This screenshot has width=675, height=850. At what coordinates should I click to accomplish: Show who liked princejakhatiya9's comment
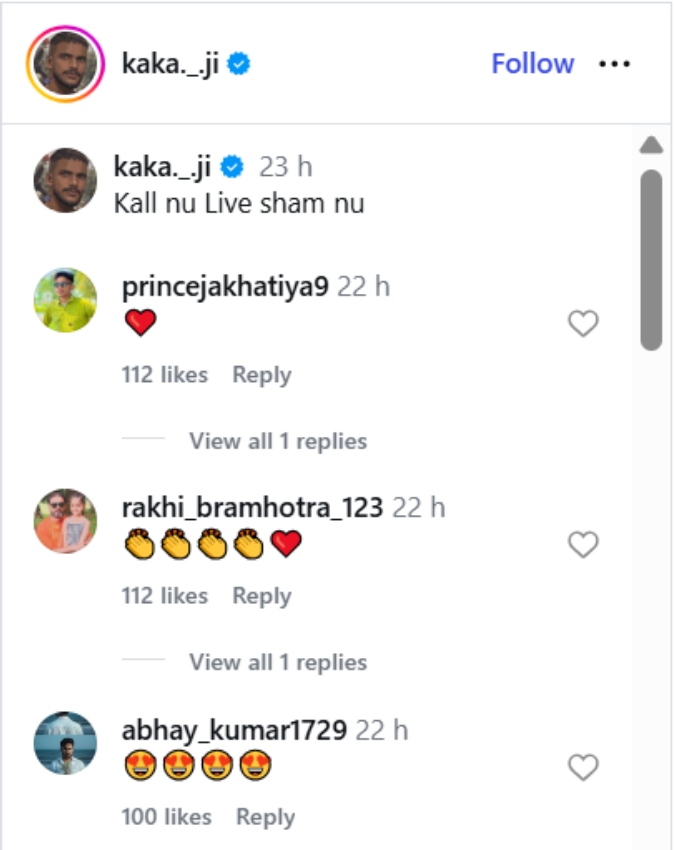[x=164, y=375]
